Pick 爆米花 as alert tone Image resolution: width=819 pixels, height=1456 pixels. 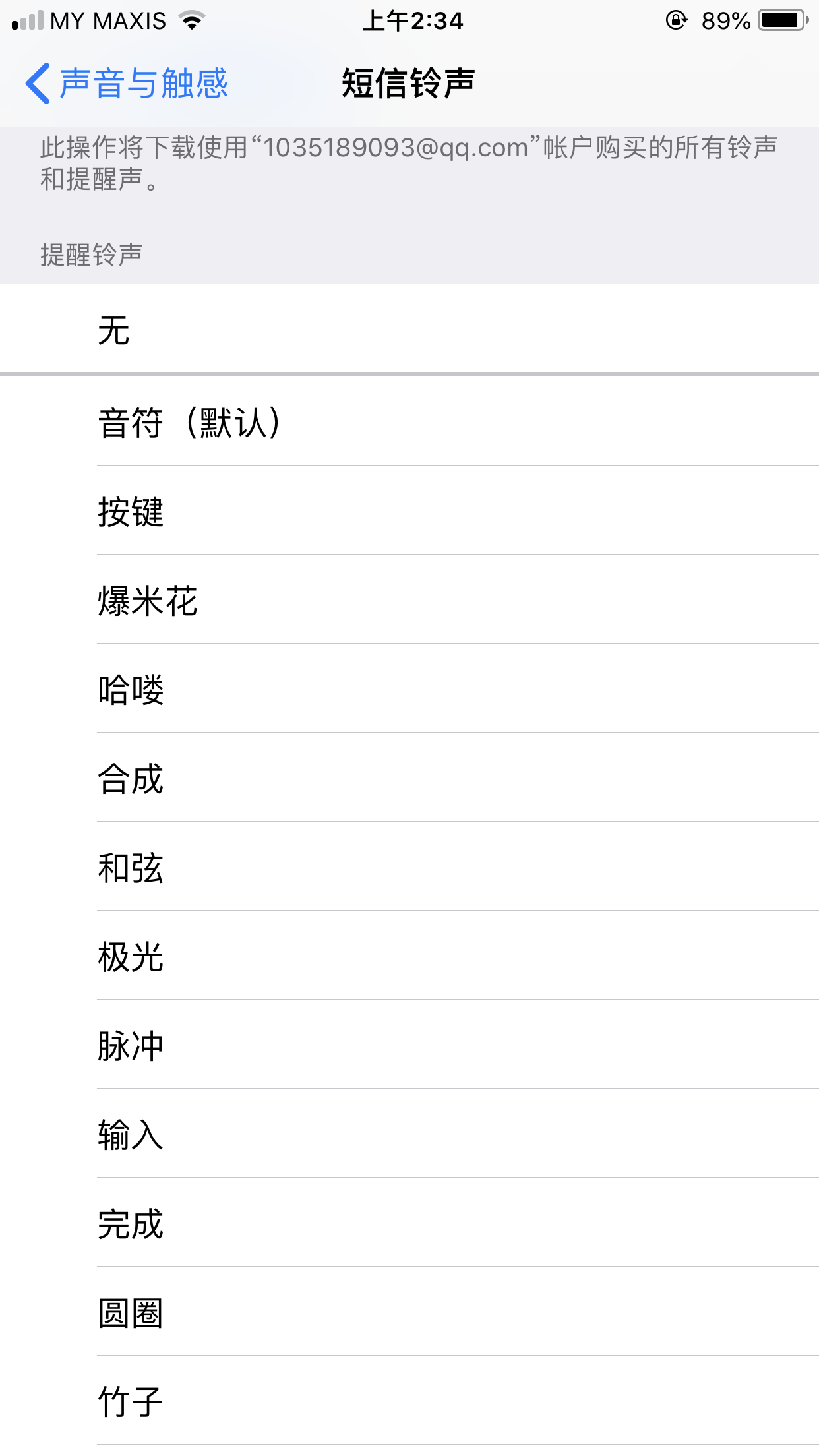(x=409, y=600)
